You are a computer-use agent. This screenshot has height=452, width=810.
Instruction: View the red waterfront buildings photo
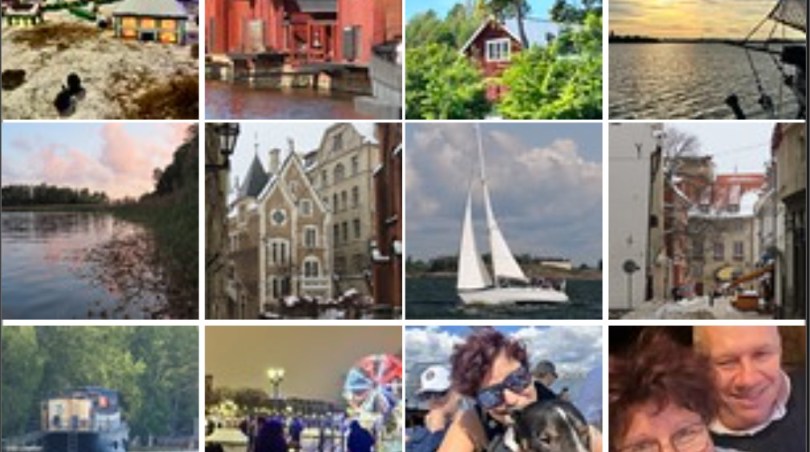tap(303, 59)
